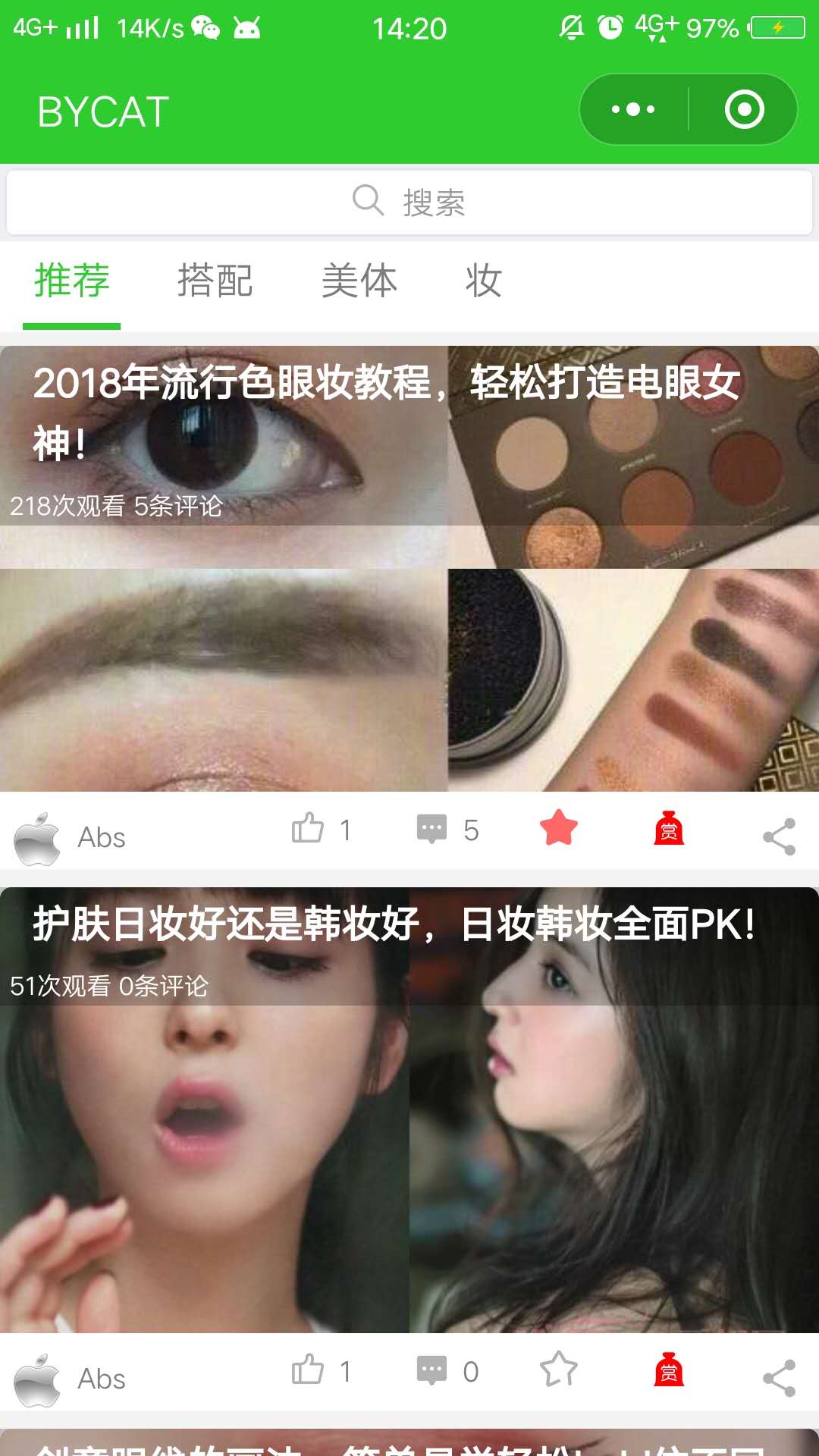Image resolution: width=819 pixels, height=1456 pixels.
Task: Open comments on the 2018 eye makeup article
Action: click(431, 829)
